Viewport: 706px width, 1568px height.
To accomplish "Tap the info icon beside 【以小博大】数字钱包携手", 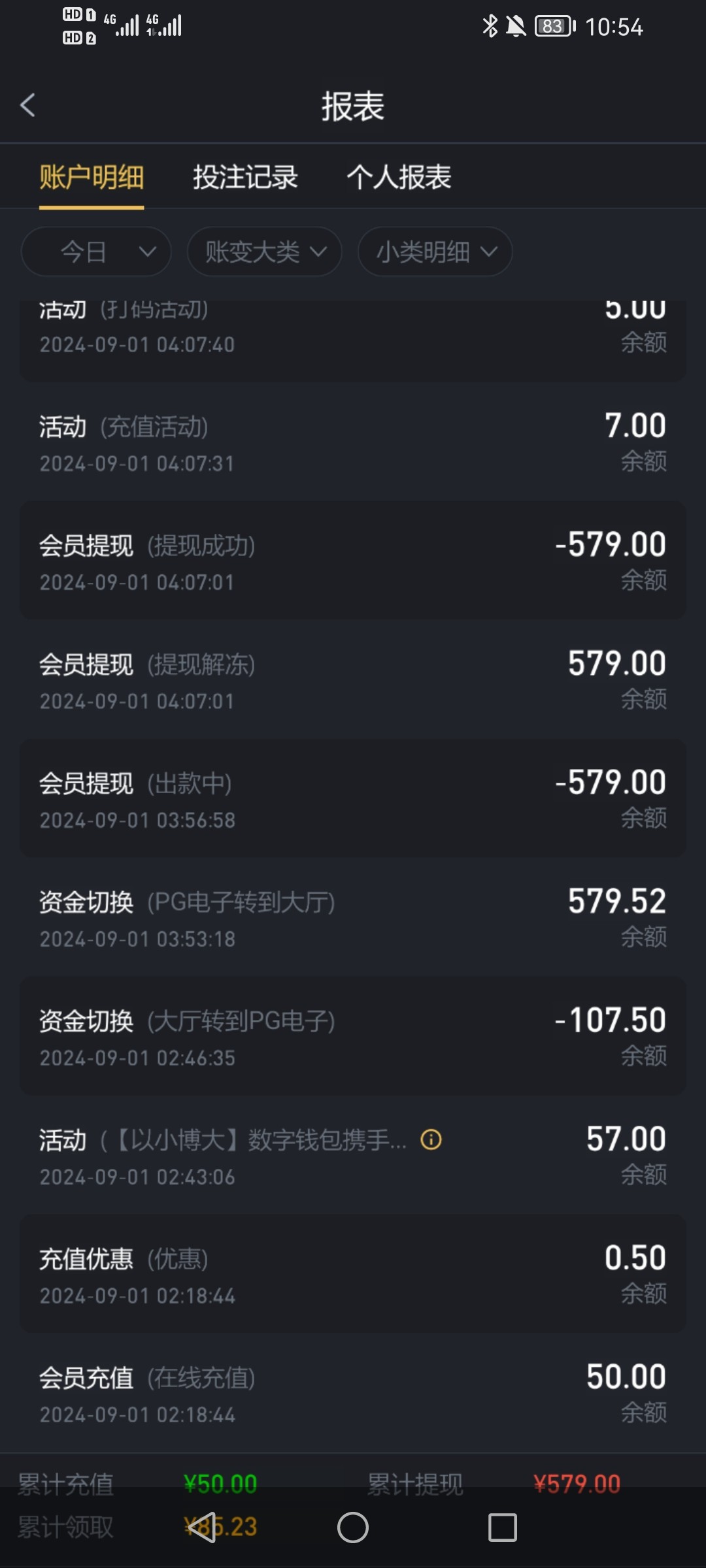I will (x=431, y=1140).
